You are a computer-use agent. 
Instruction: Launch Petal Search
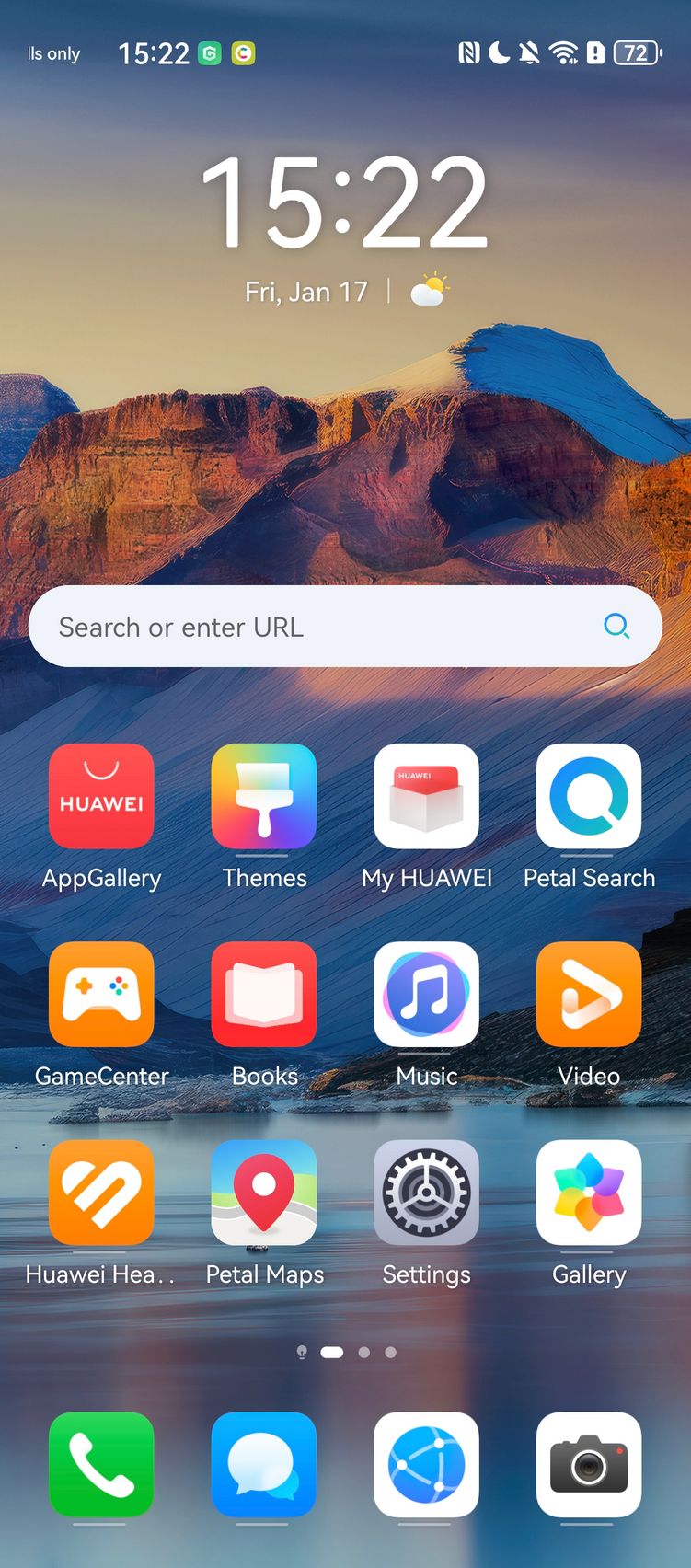point(589,796)
